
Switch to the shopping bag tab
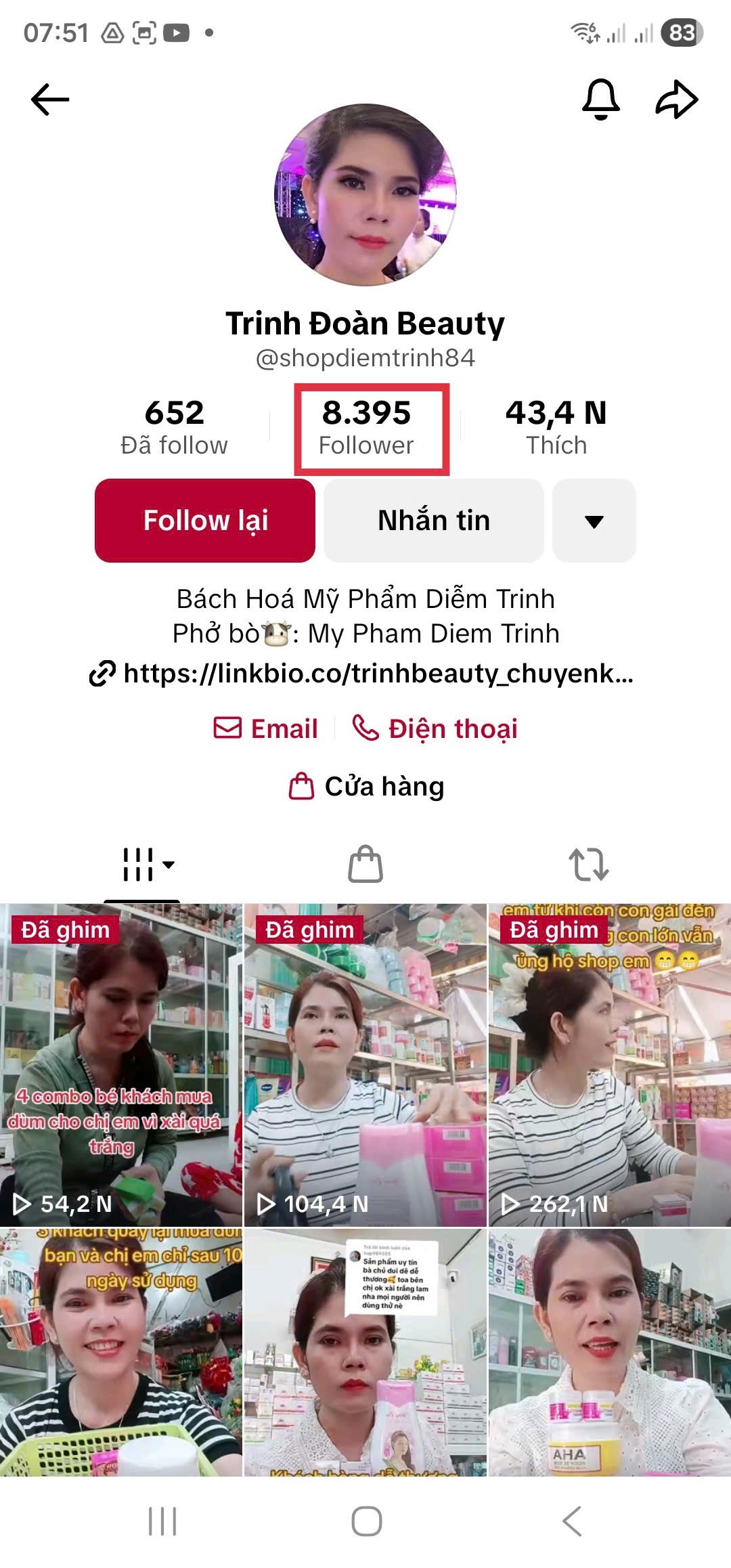click(x=365, y=865)
